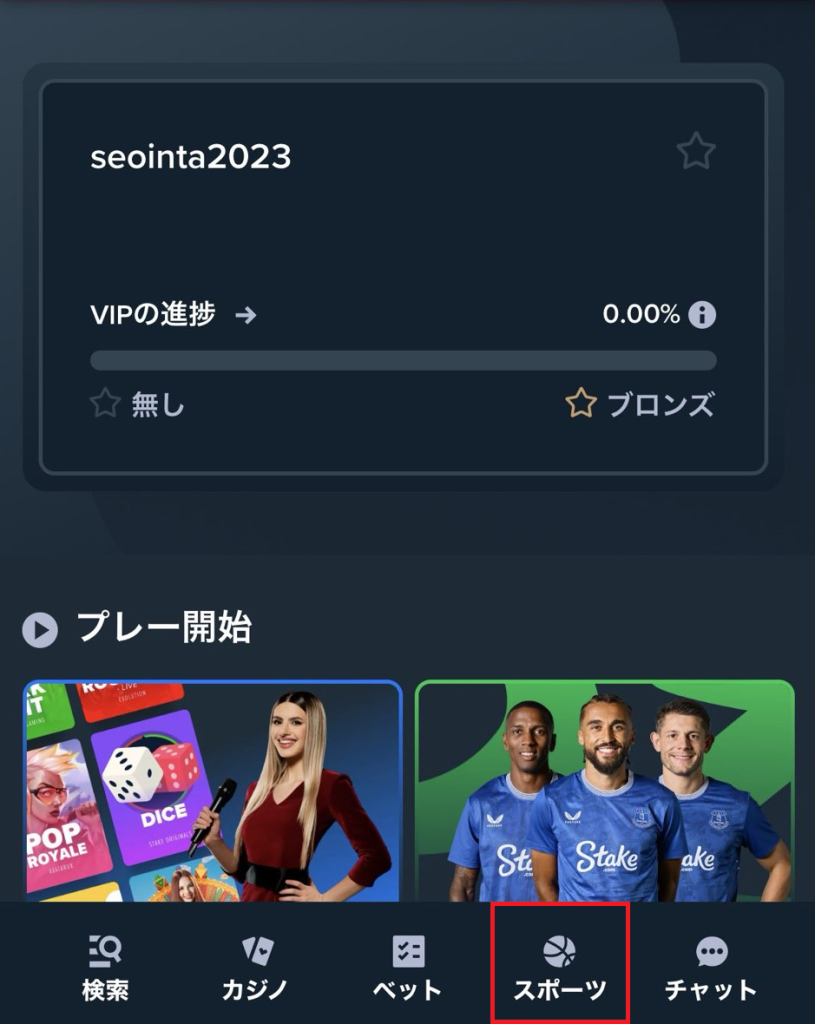Tap the star icon beside seointa2023
The width and height of the screenshot is (815, 1024).
coord(696,152)
